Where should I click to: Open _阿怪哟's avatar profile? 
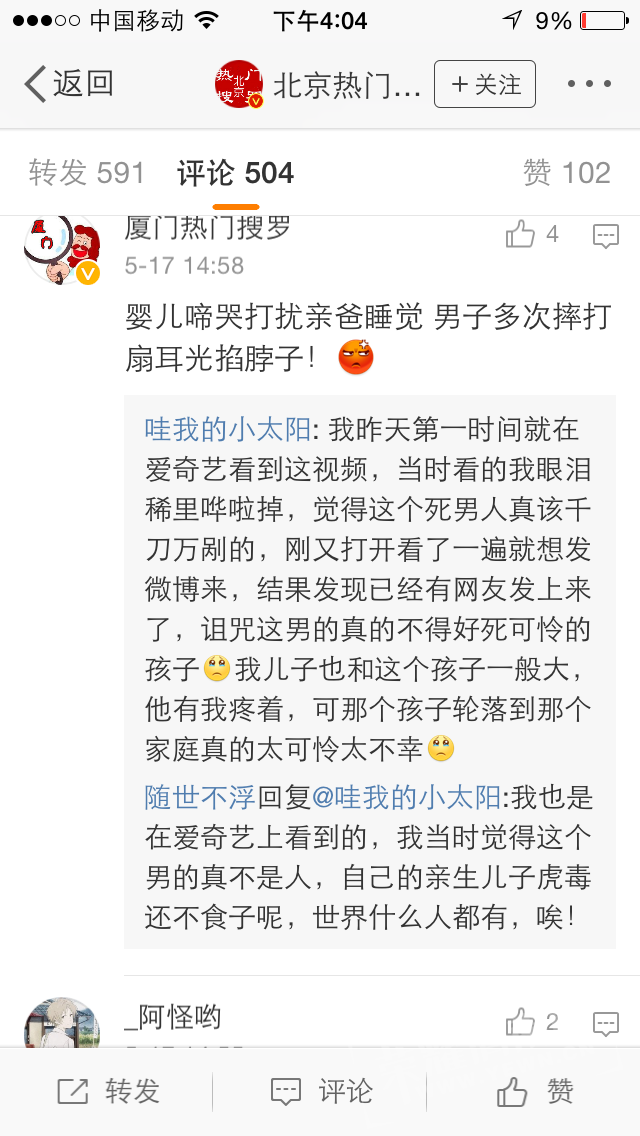coord(62,1022)
